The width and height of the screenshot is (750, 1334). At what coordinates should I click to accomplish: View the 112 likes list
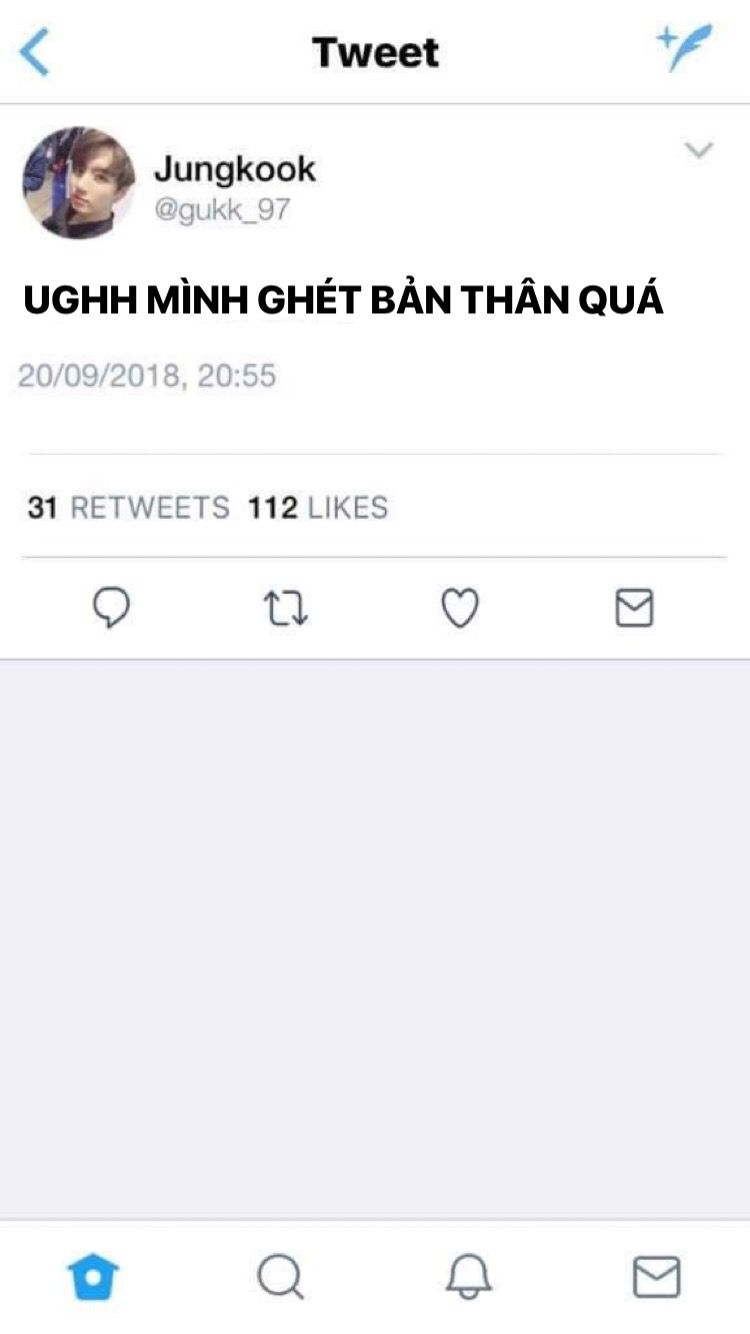click(x=318, y=508)
